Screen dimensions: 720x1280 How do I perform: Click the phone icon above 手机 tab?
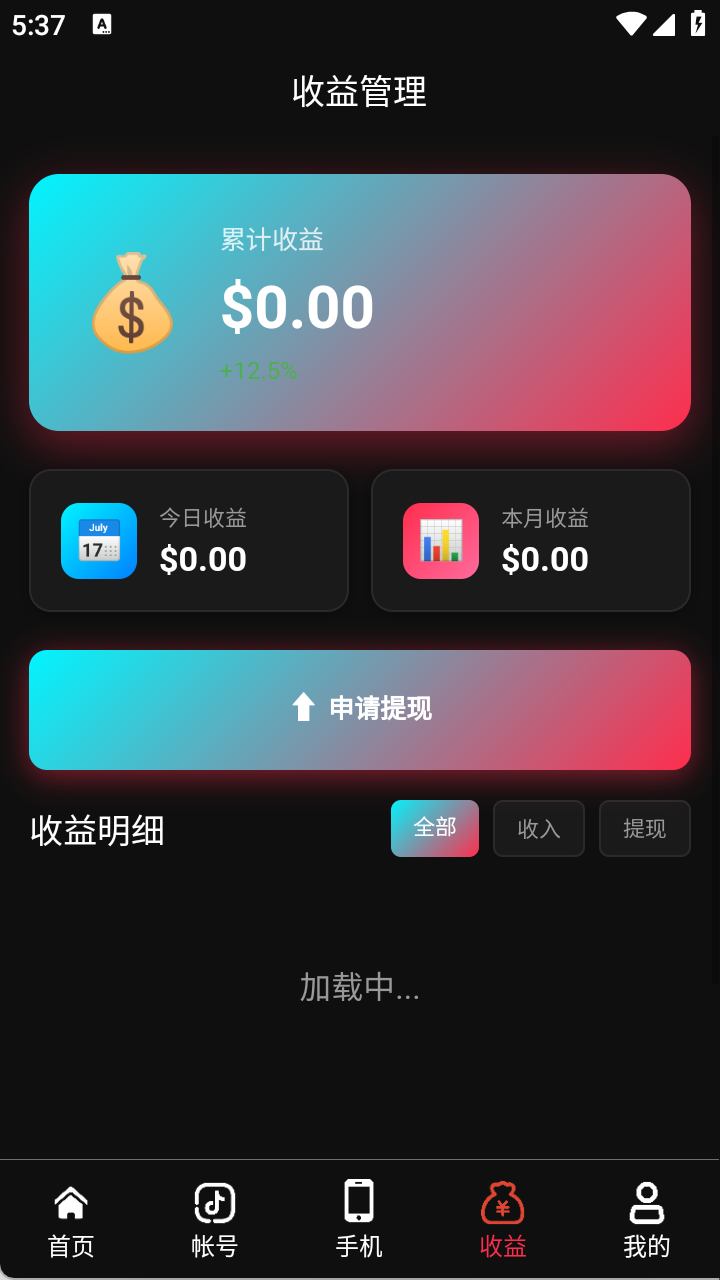(358, 1204)
